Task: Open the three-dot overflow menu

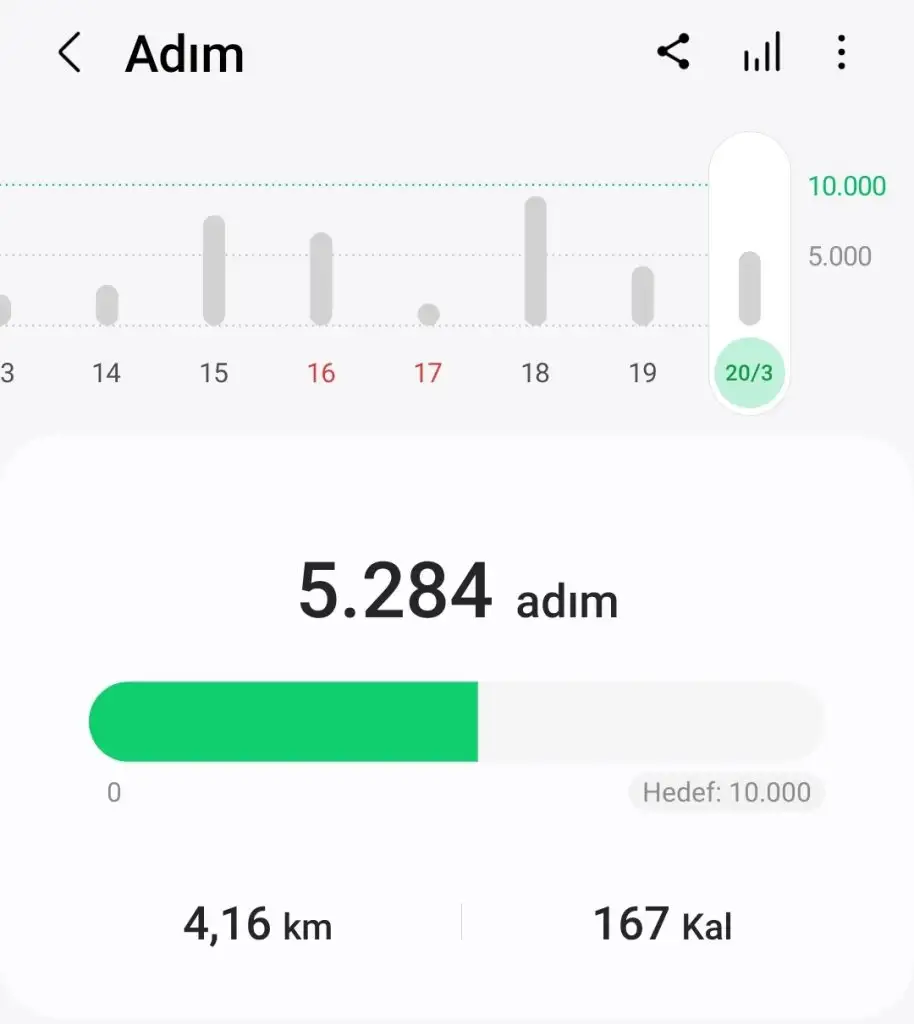Action: pos(841,53)
